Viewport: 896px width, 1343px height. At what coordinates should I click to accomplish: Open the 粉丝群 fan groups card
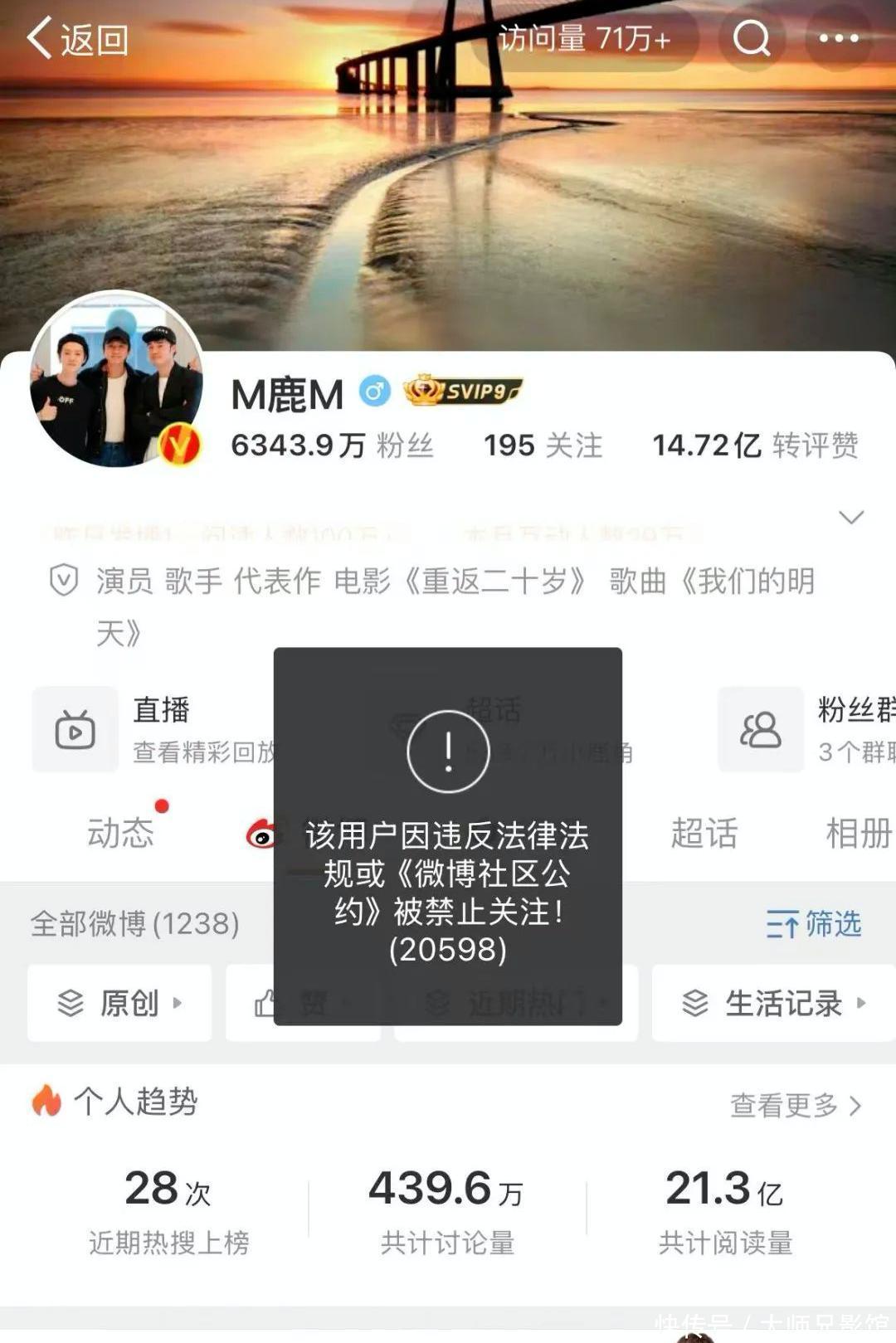[x=806, y=730]
